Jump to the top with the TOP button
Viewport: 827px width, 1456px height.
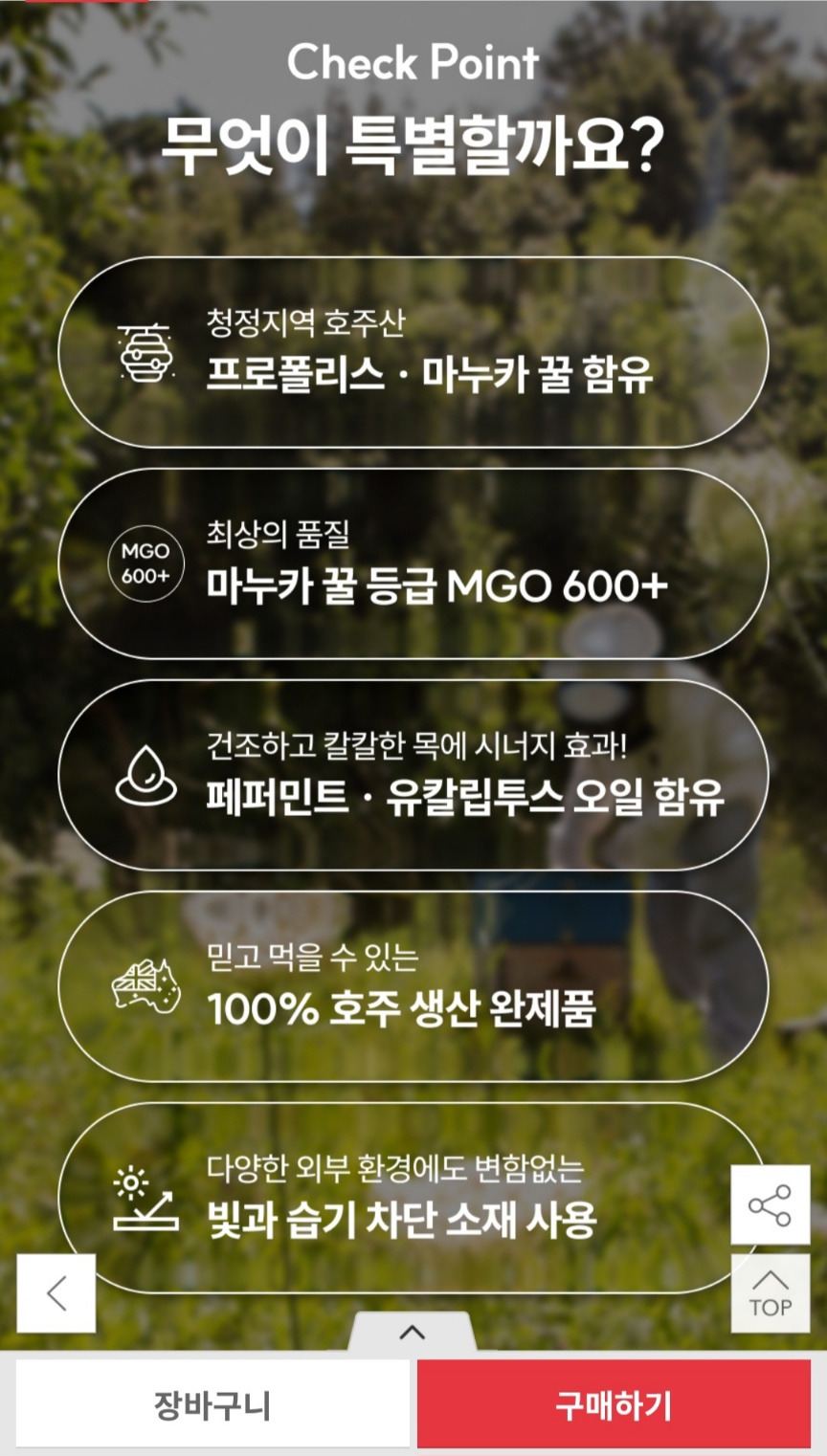[770, 1293]
